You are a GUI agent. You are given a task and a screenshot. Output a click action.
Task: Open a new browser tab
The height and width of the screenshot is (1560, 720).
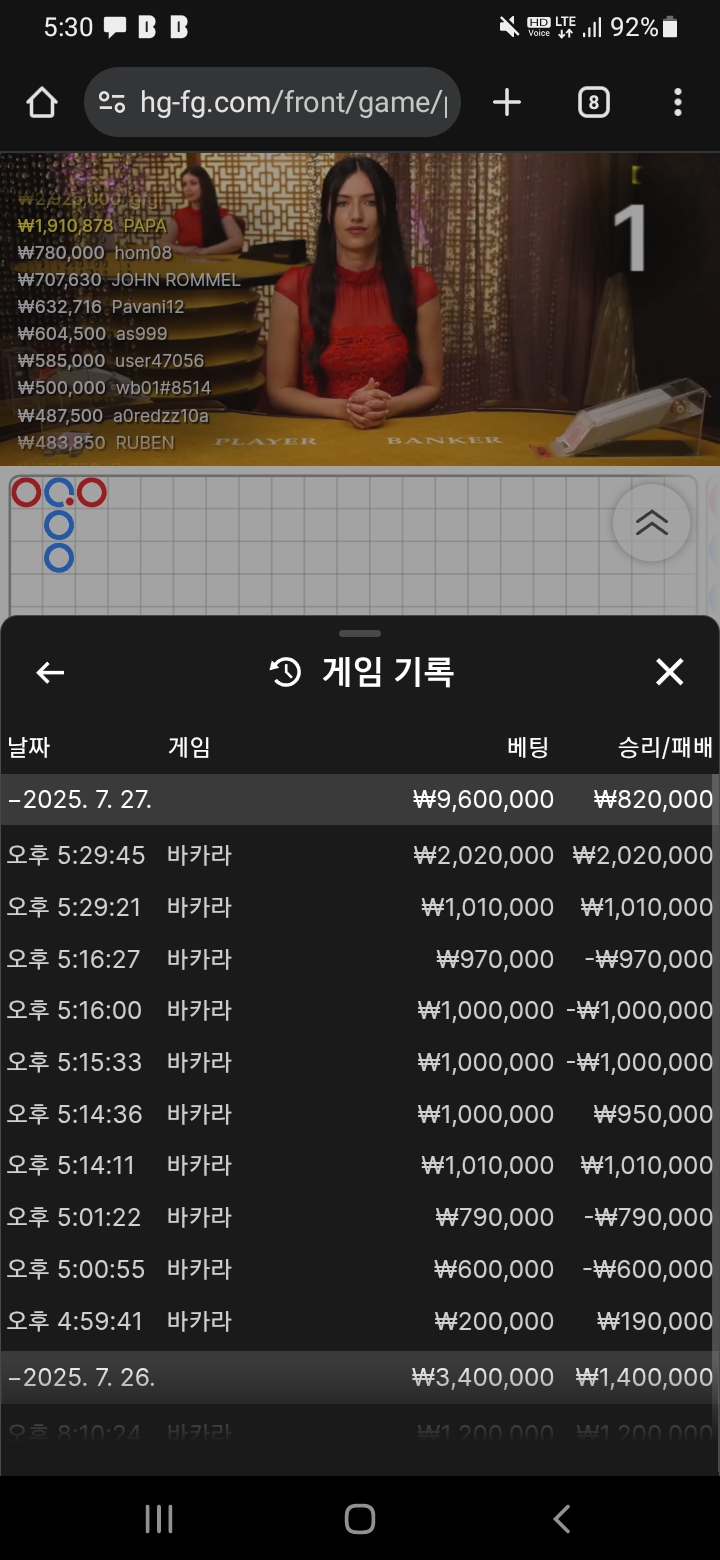[x=507, y=102]
